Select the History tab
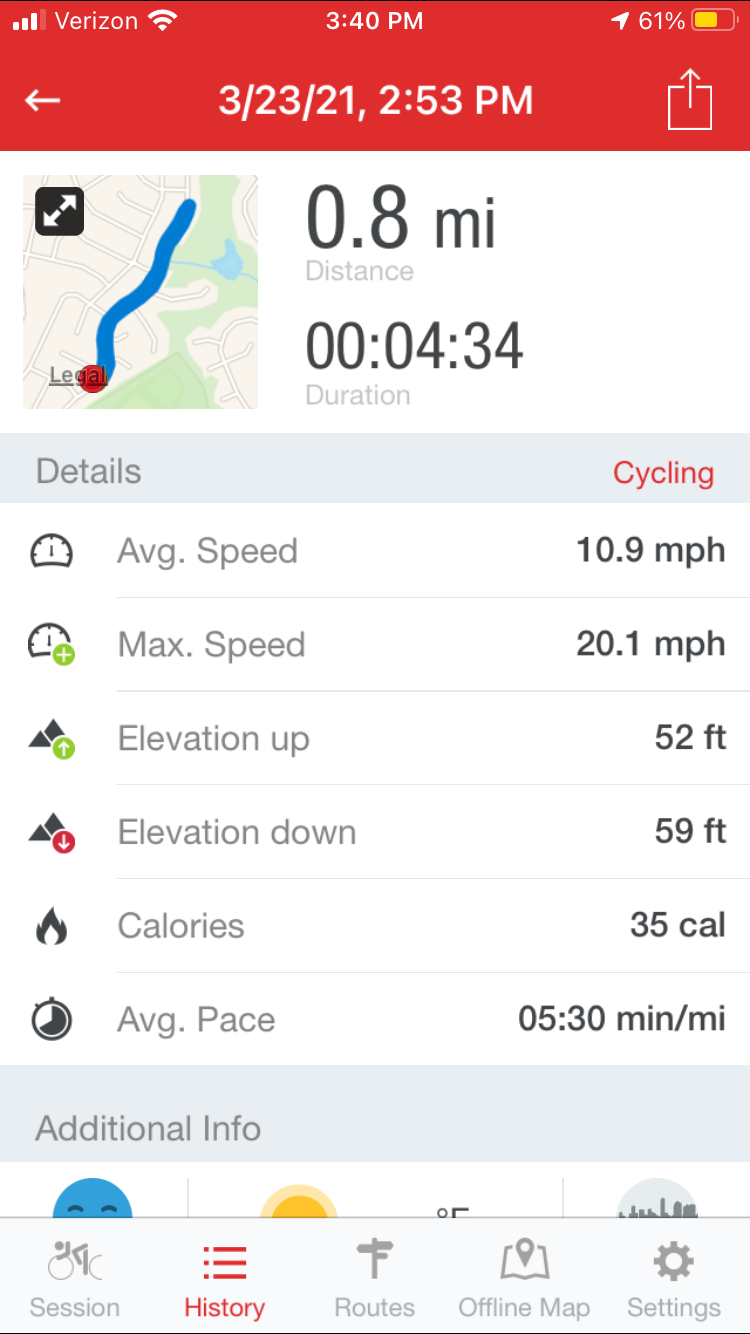 click(224, 1278)
